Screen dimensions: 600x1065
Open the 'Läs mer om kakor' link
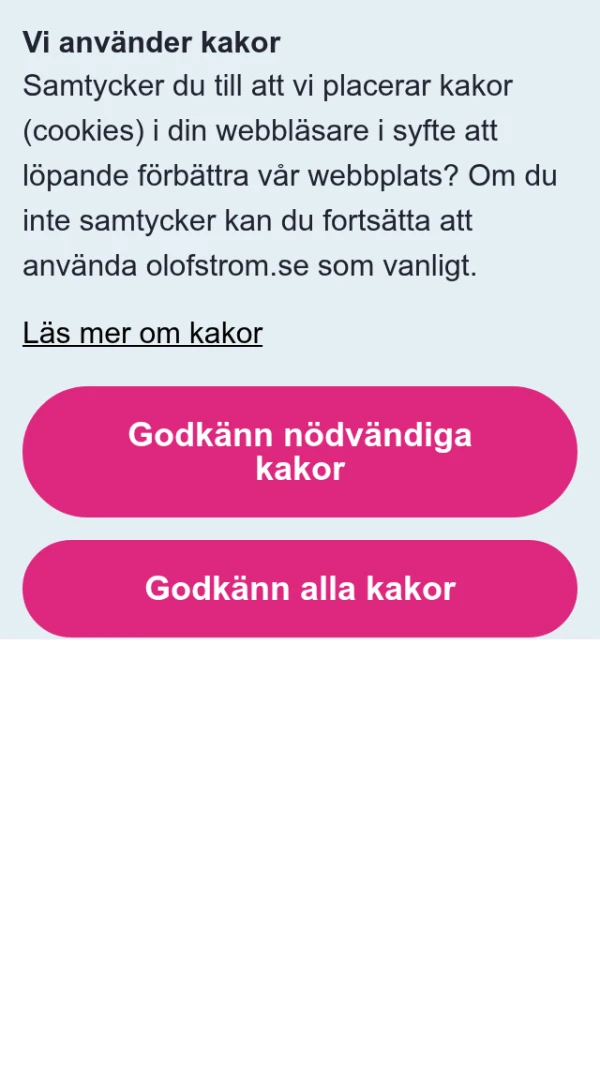click(142, 333)
